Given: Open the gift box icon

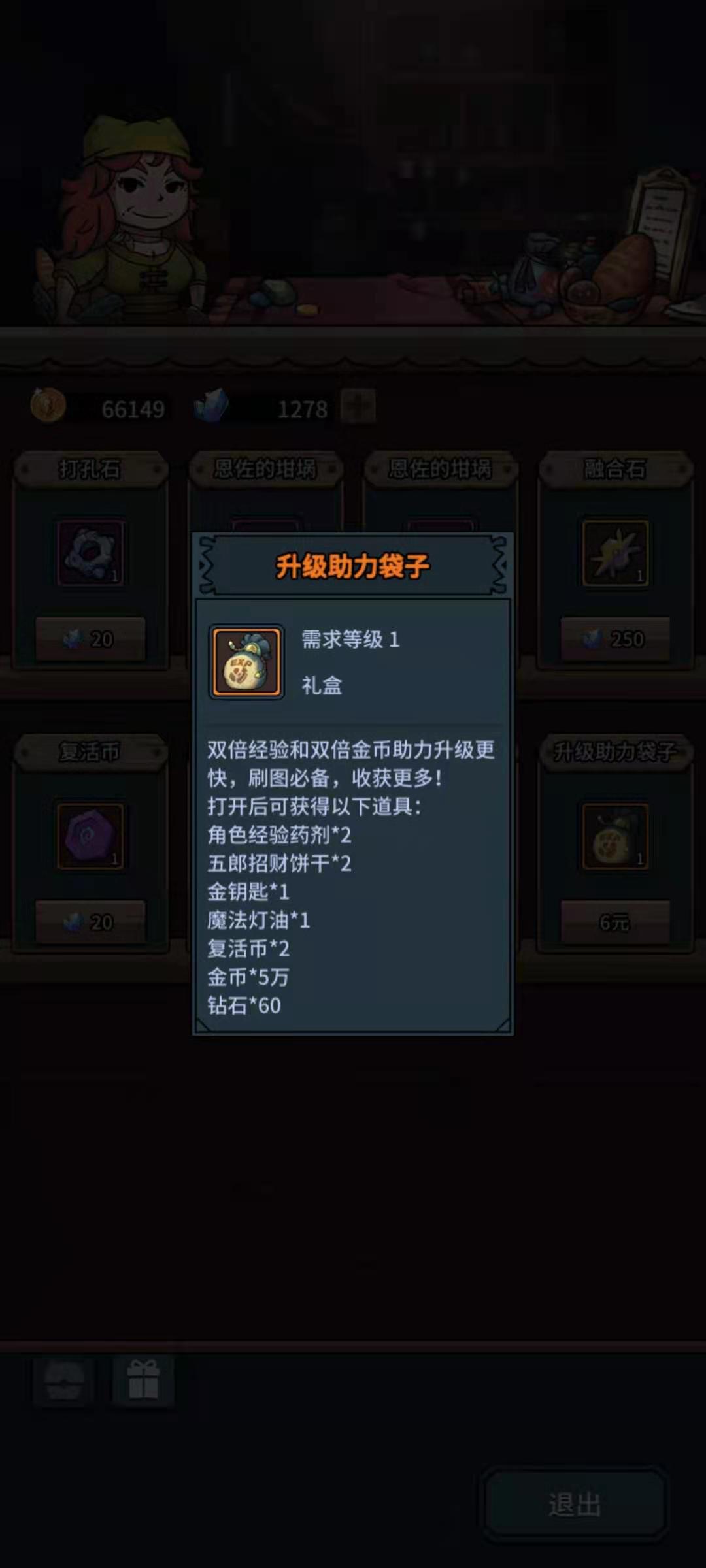Looking at the screenshot, I should (143, 1380).
